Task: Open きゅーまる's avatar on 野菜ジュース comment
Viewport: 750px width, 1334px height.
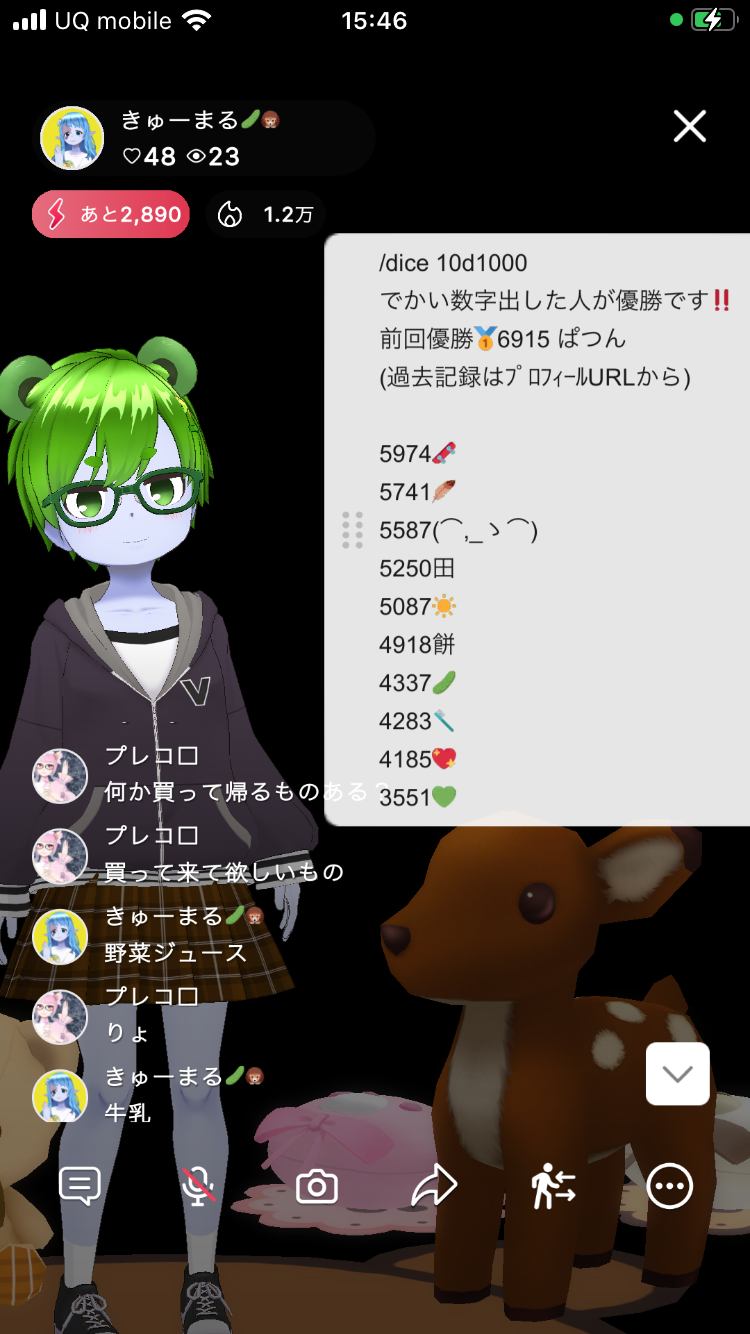Action: [x=60, y=936]
